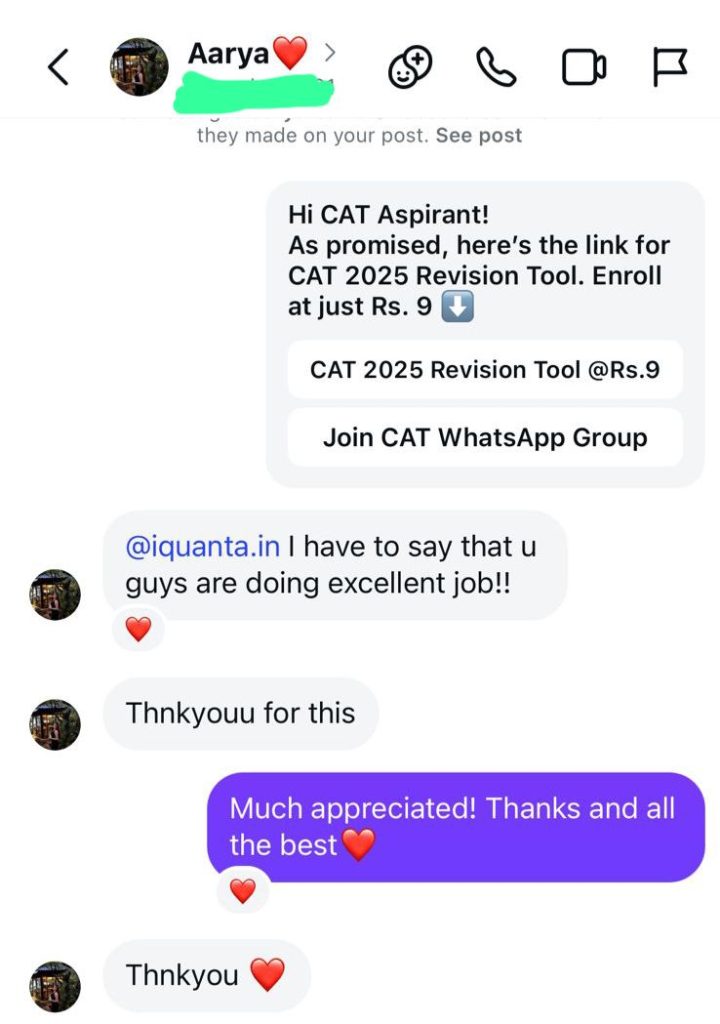Viewport: 720px width, 1024px height.
Task: Tap the See post link
Action: click(x=479, y=135)
